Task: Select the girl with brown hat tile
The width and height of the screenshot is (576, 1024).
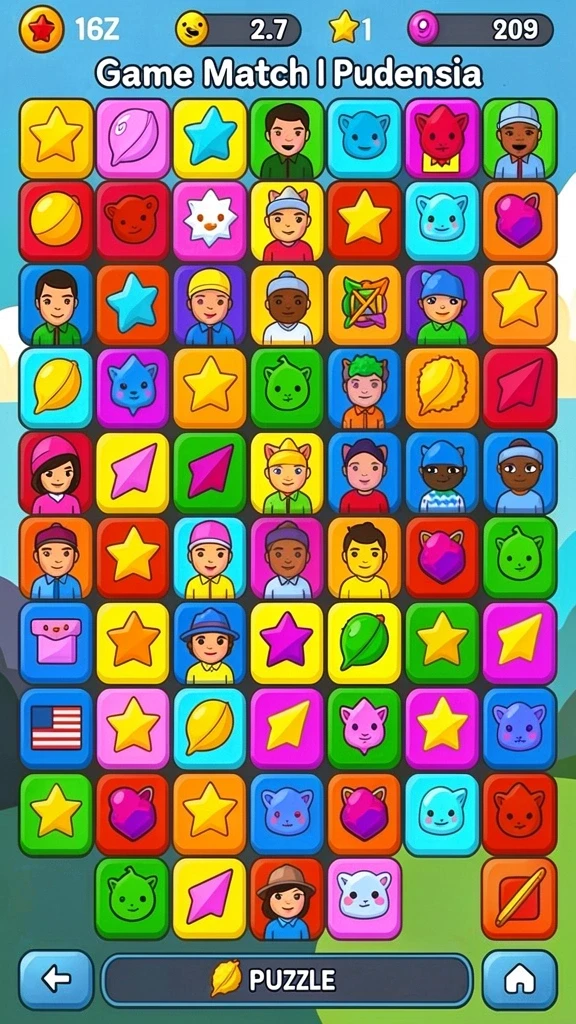Action: pos(287,898)
